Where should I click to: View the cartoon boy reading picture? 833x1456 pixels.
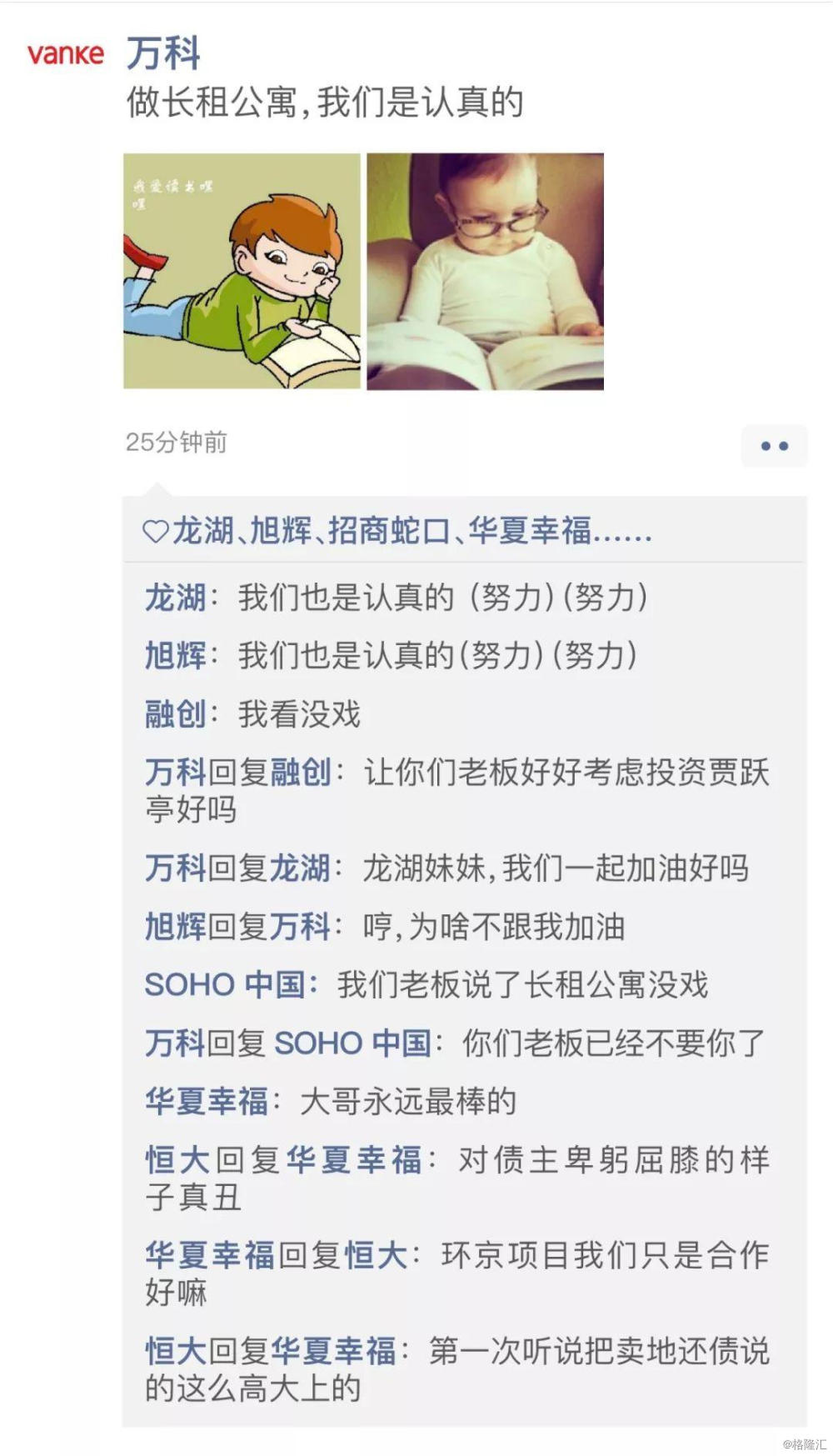point(242,271)
